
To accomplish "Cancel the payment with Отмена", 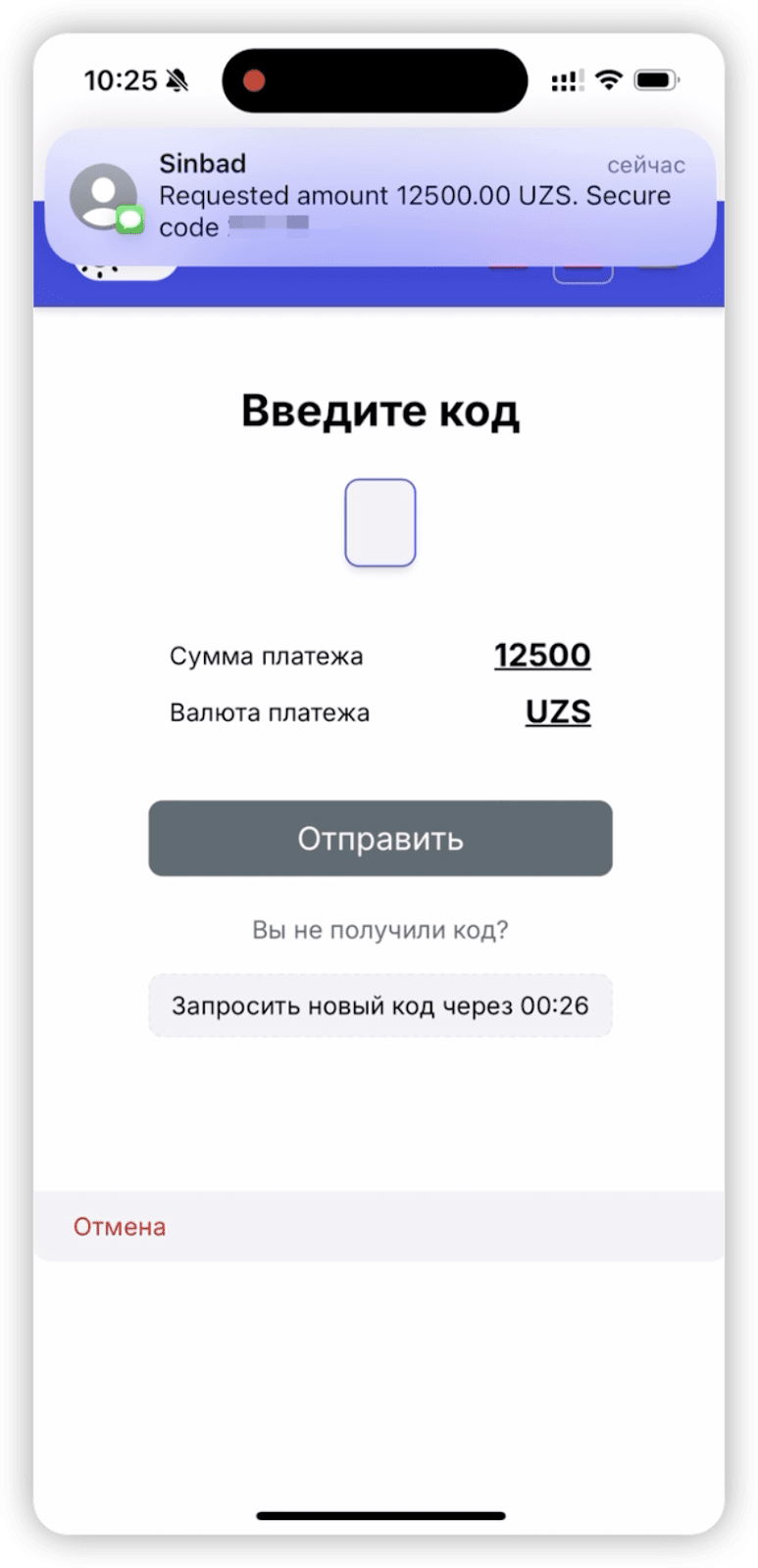I will [x=120, y=1227].
